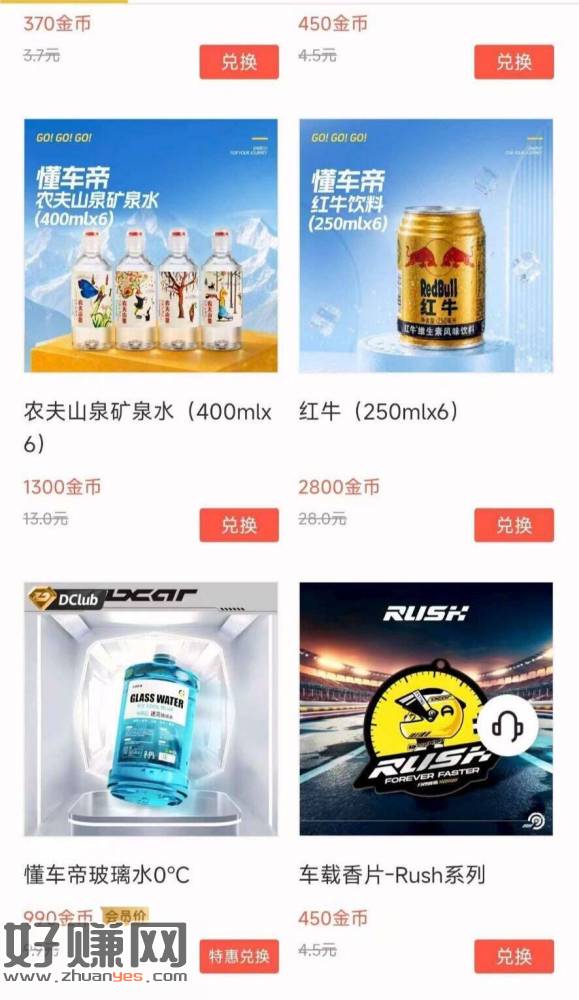Viewport: 579px width, 1000px height.
Task: Tap 兑换 for the 370金币 item
Action: [x=239, y=62]
